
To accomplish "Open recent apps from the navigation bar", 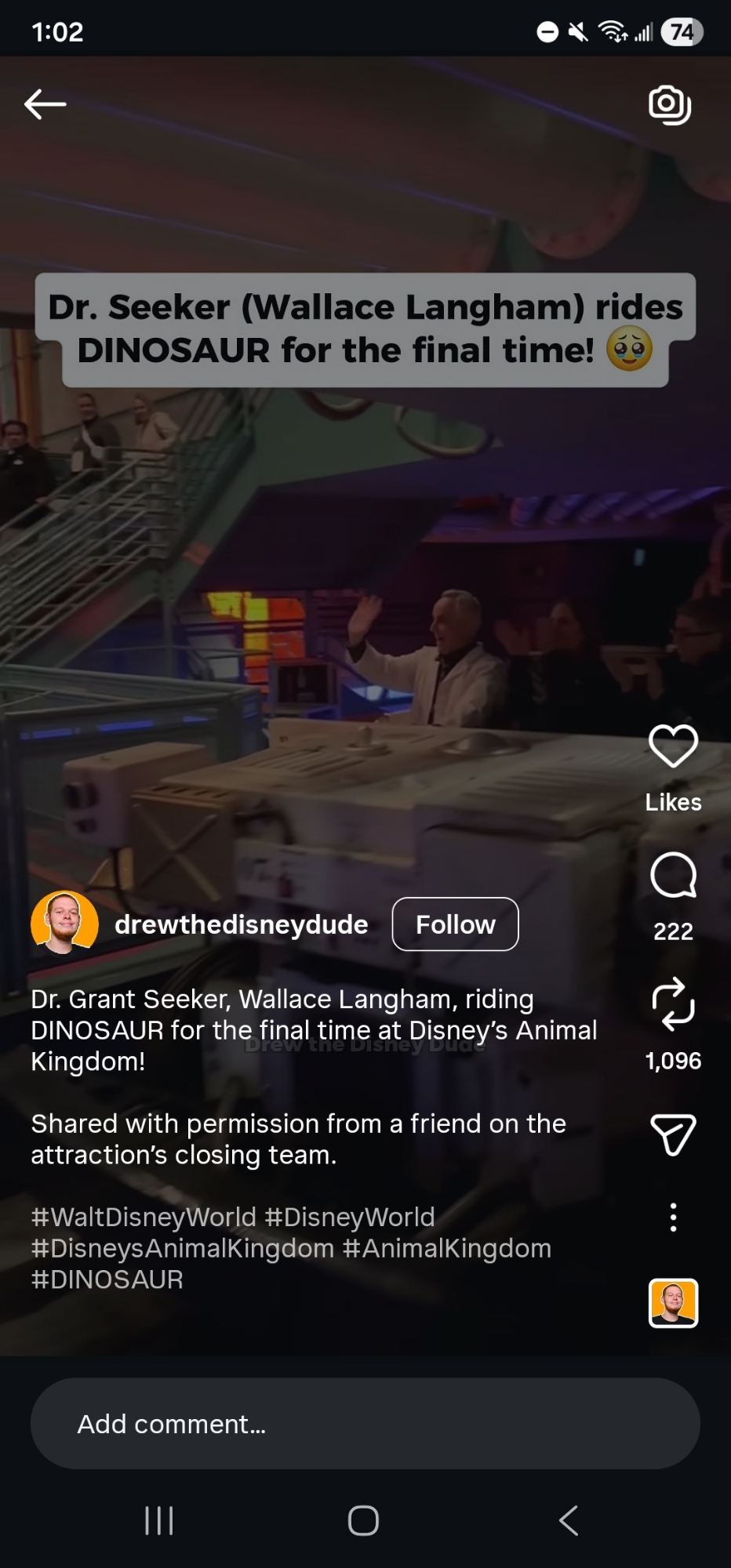I will [x=159, y=1521].
